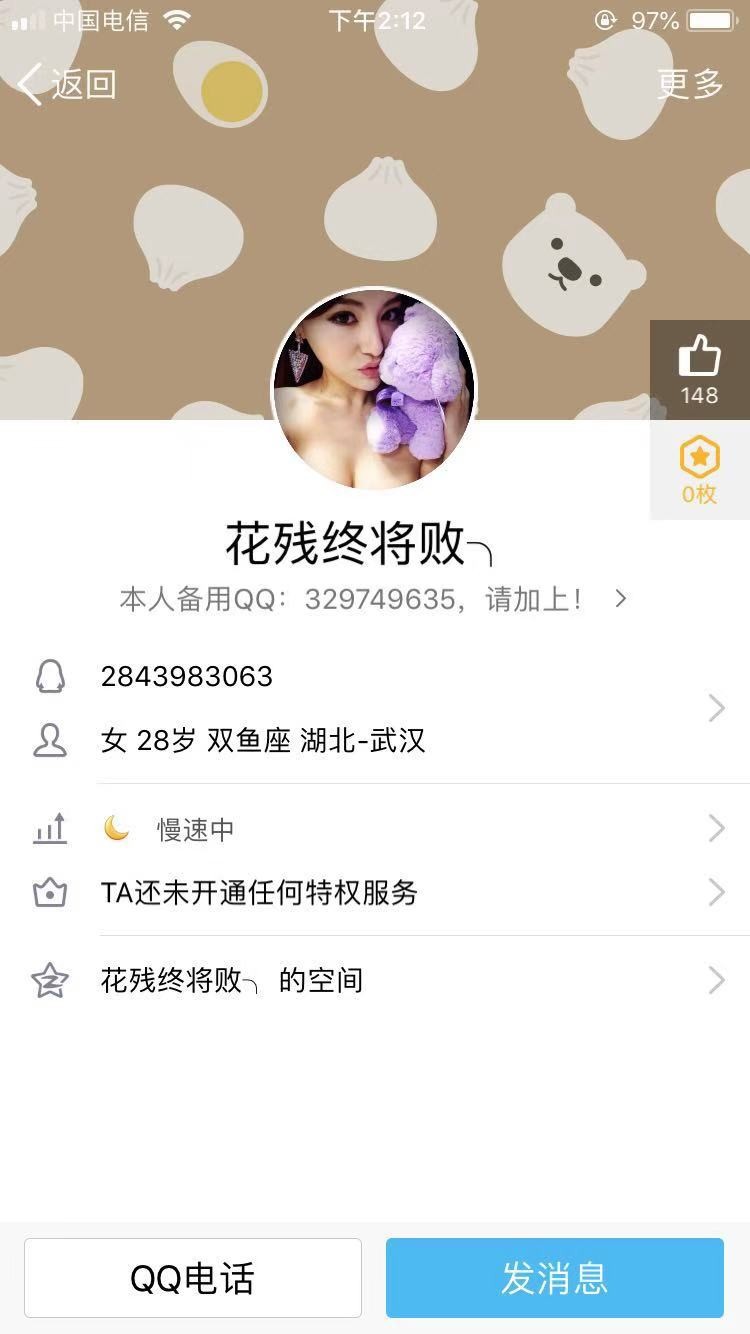Screen dimensions: 750x1334
Task: Expand the 本人备用QQ signature line
Action: click(x=374, y=599)
